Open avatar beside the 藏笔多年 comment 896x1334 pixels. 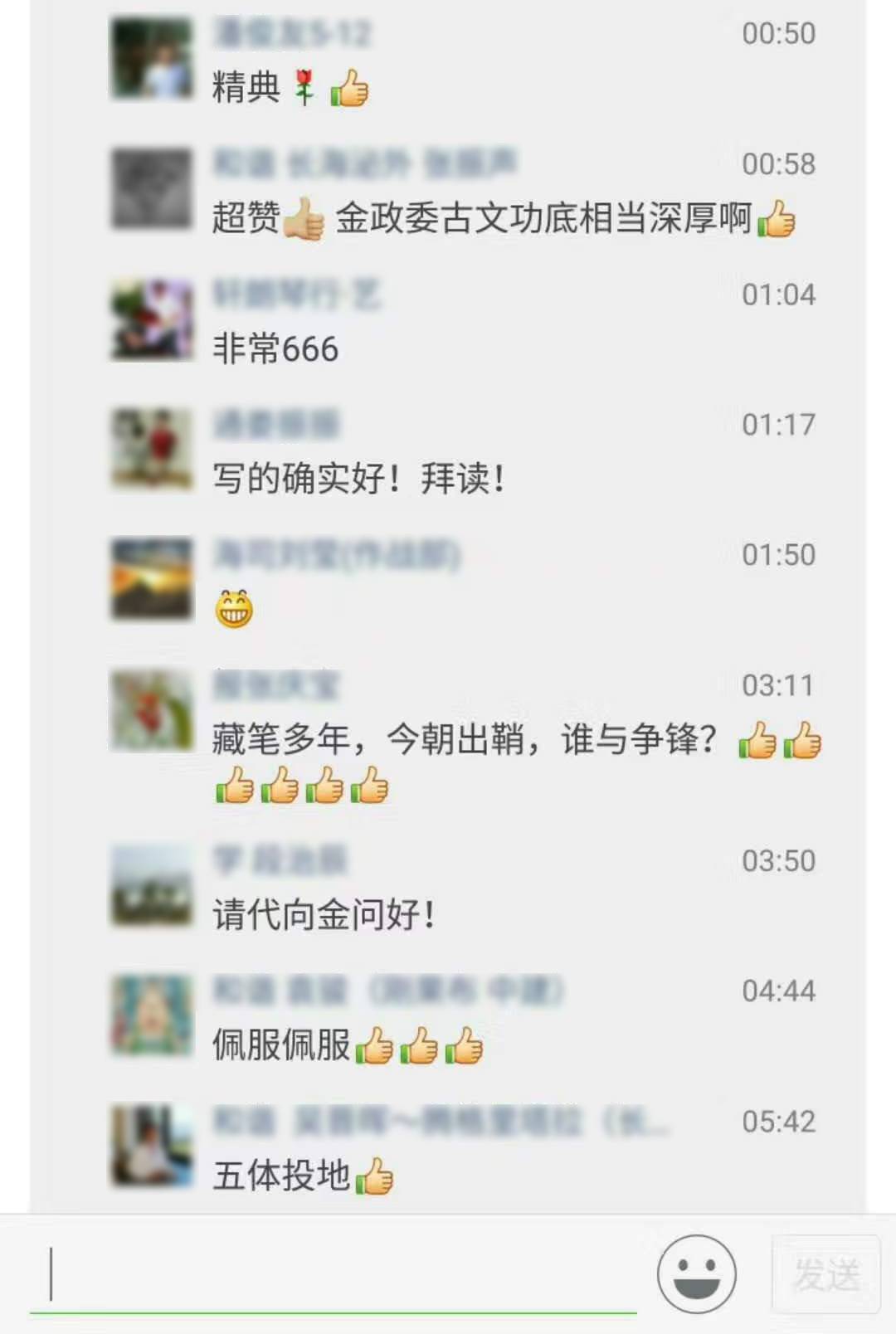(151, 711)
